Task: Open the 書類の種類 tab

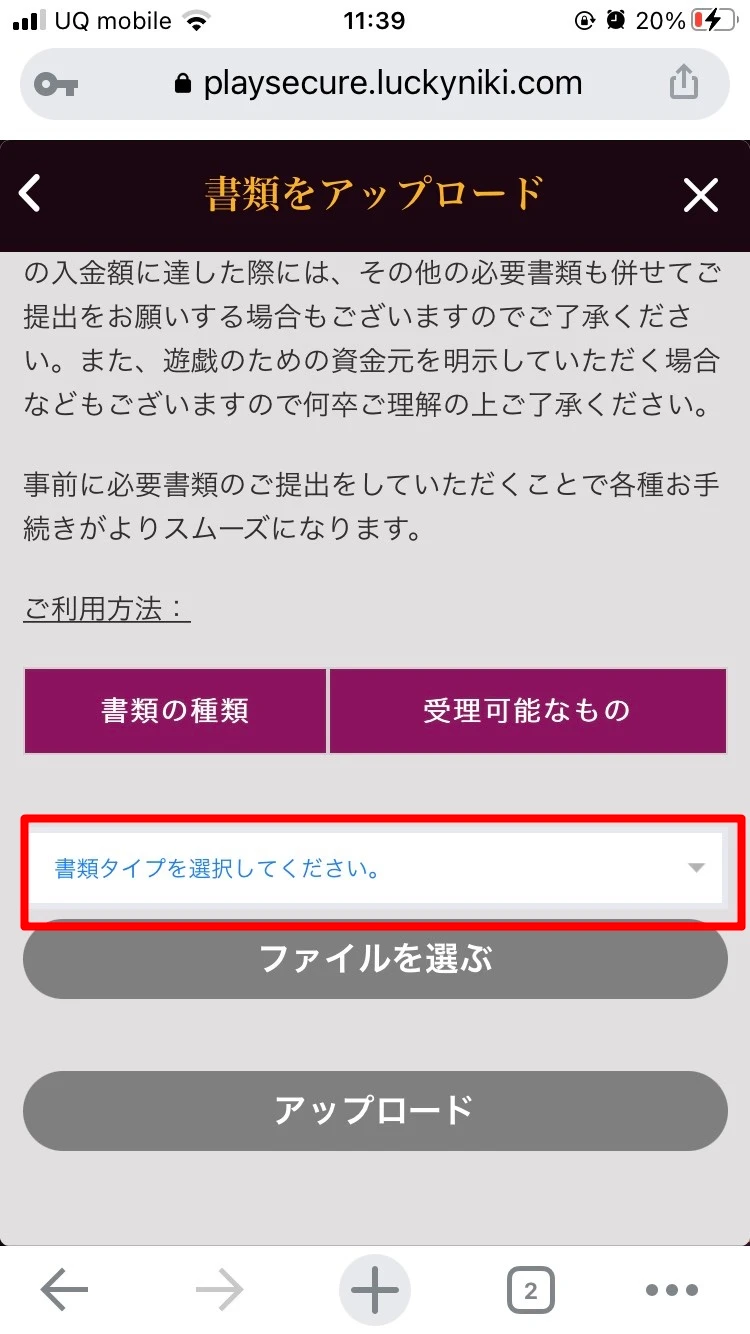Action: click(175, 711)
